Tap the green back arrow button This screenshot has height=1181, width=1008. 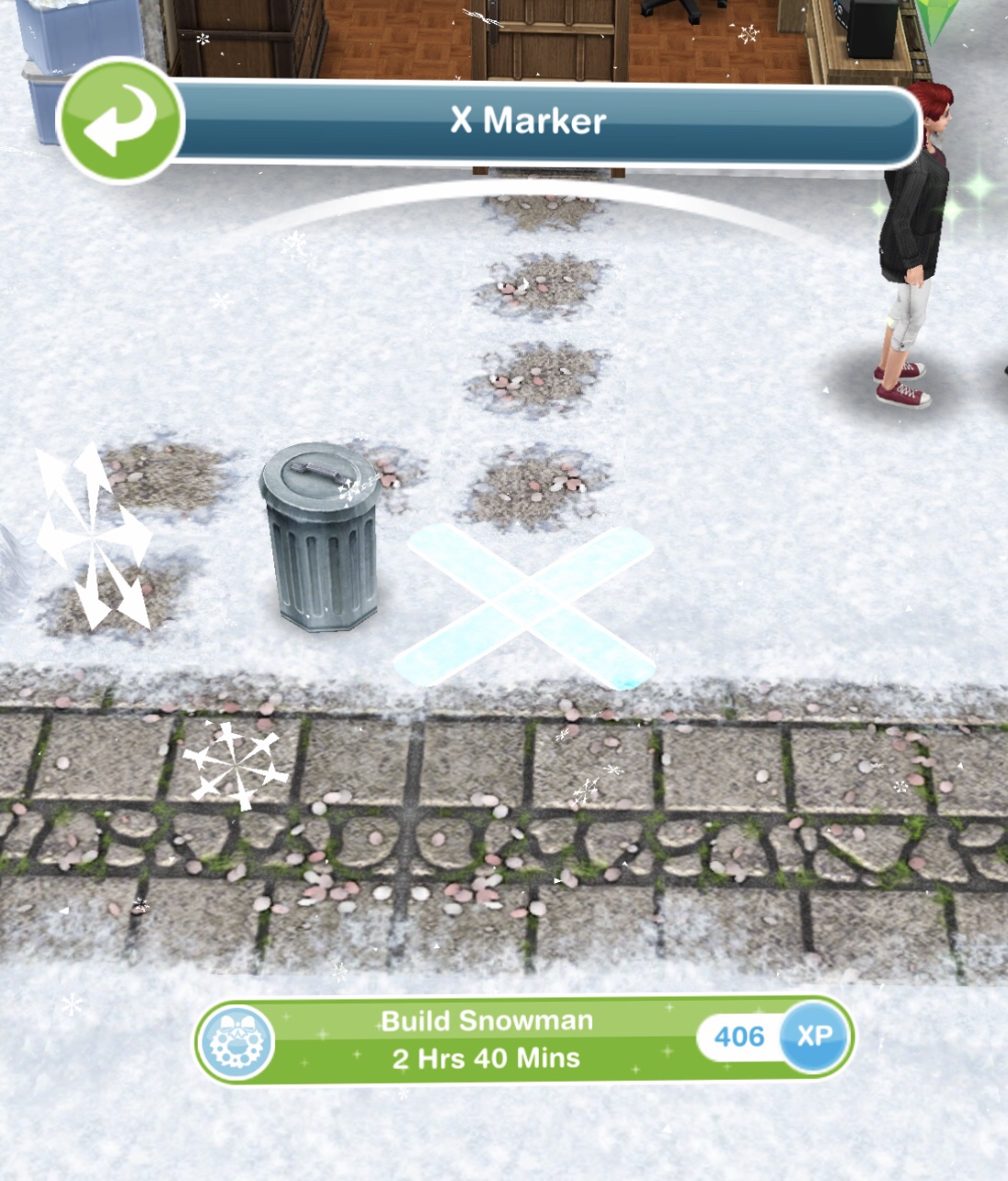click(x=120, y=120)
